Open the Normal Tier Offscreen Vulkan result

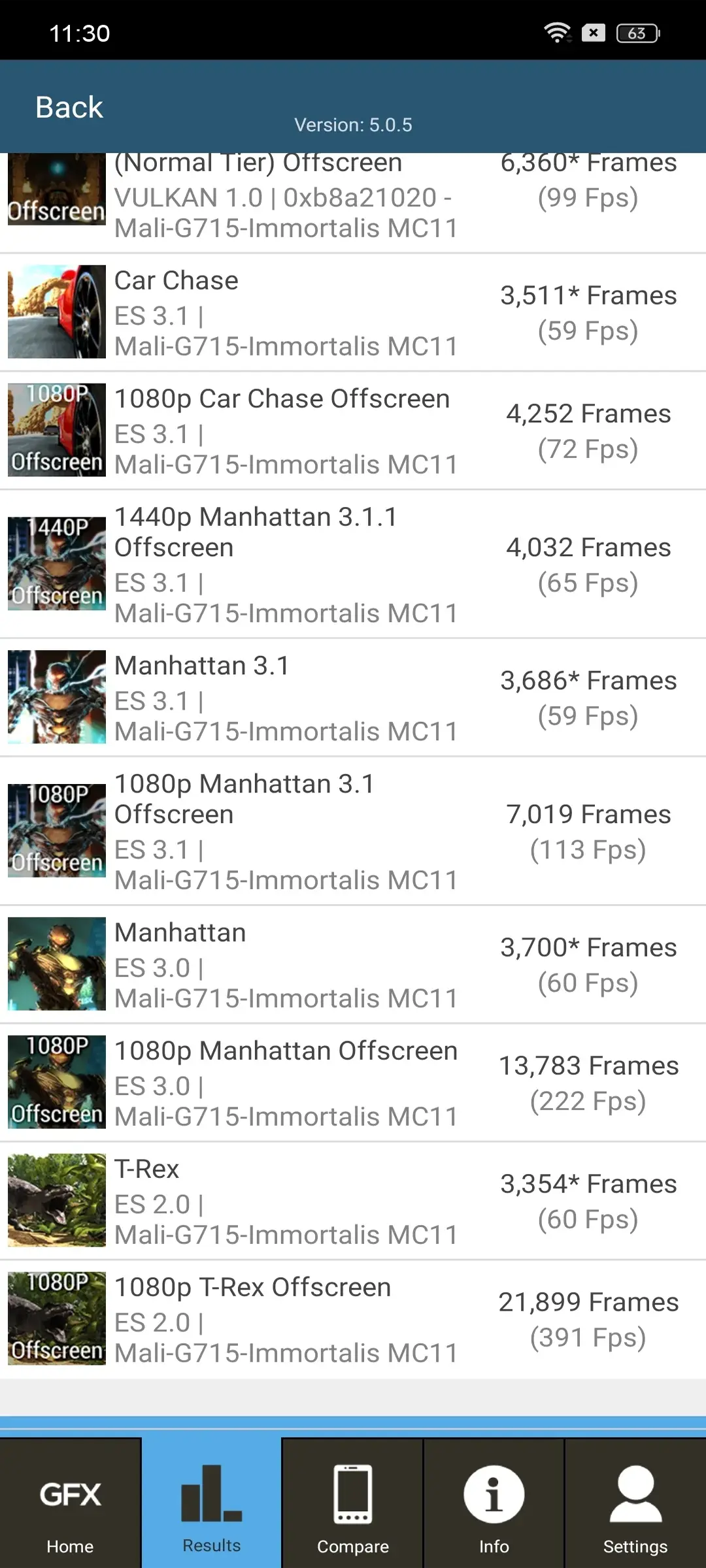click(x=353, y=199)
